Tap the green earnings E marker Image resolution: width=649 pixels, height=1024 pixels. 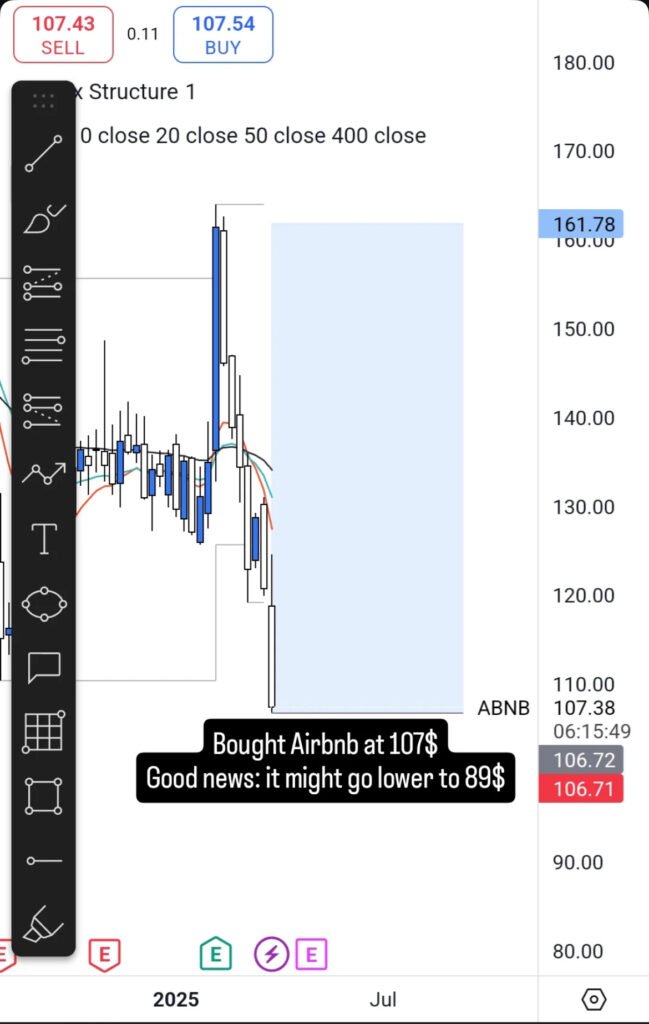pos(215,955)
